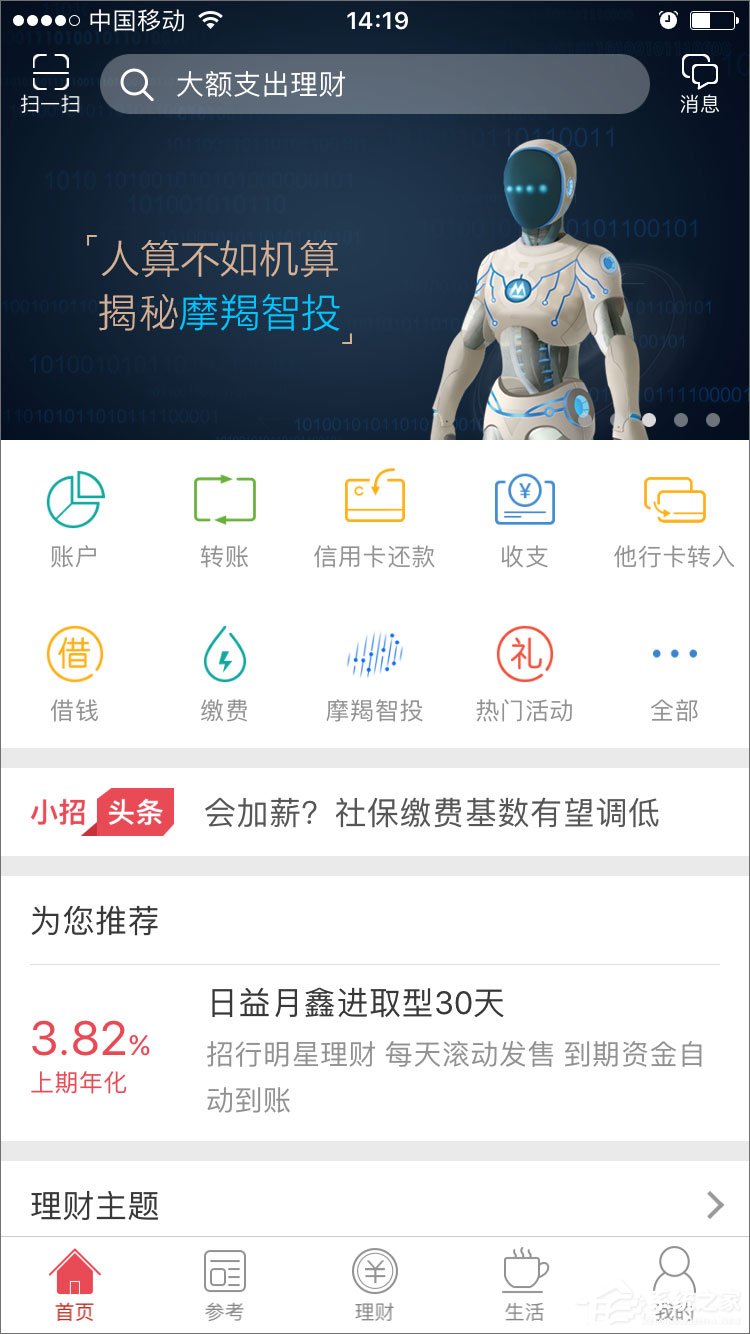View 收支 income and expenses

coord(524,519)
